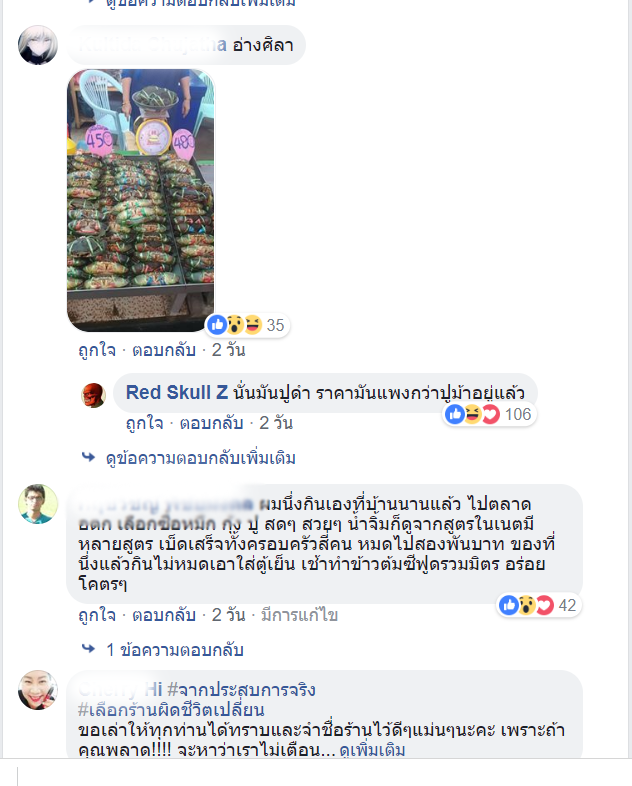Like the comment with the crab photo
The height and width of the screenshot is (786, 632).
[99, 351]
